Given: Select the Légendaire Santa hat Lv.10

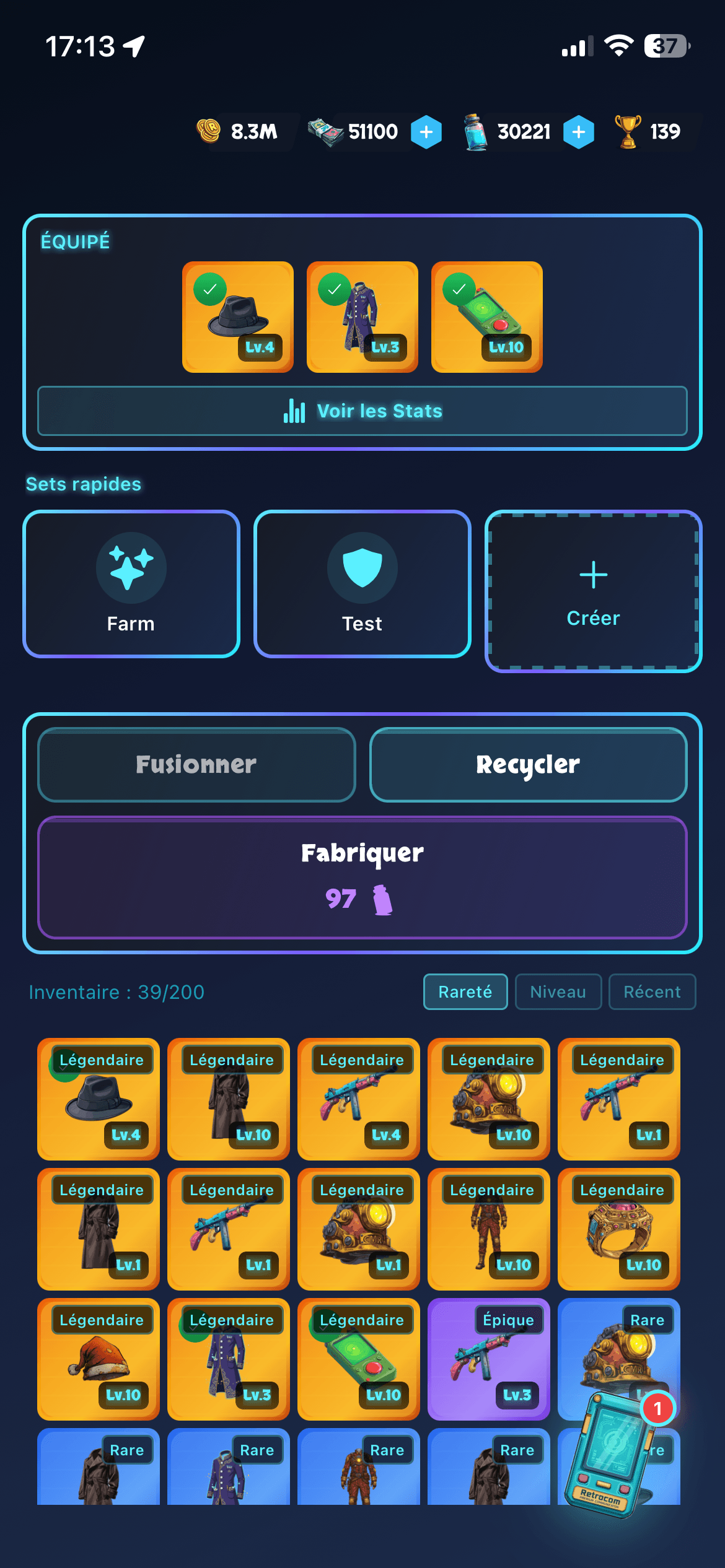Looking at the screenshot, I should [x=99, y=1359].
